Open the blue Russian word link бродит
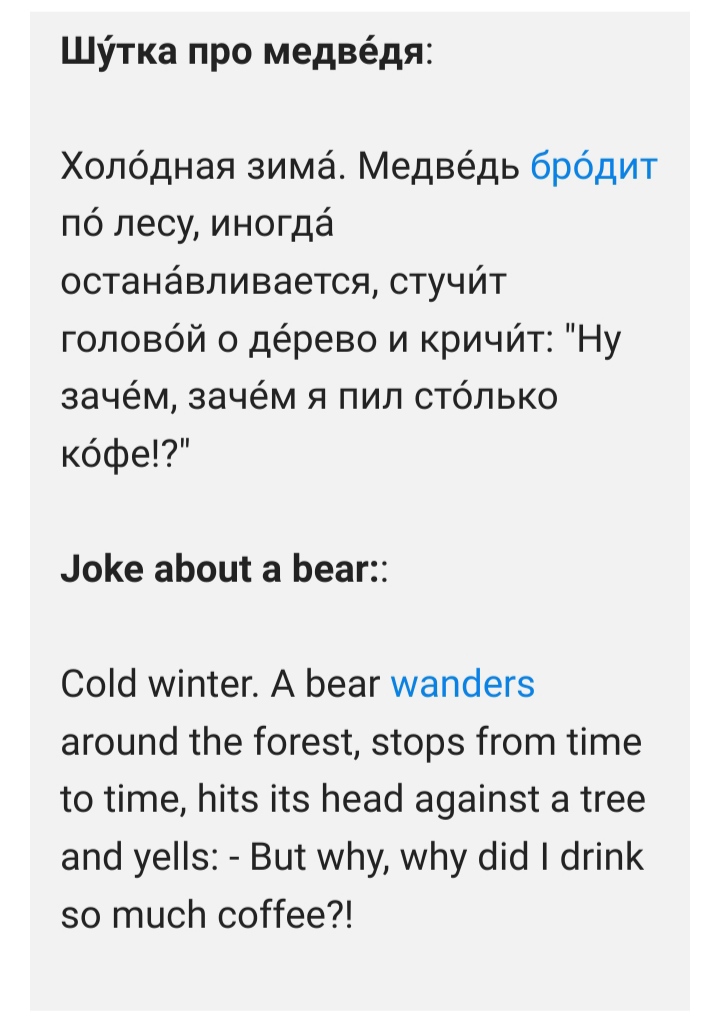The height and width of the screenshot is (1029, 720). coord(593,166)
